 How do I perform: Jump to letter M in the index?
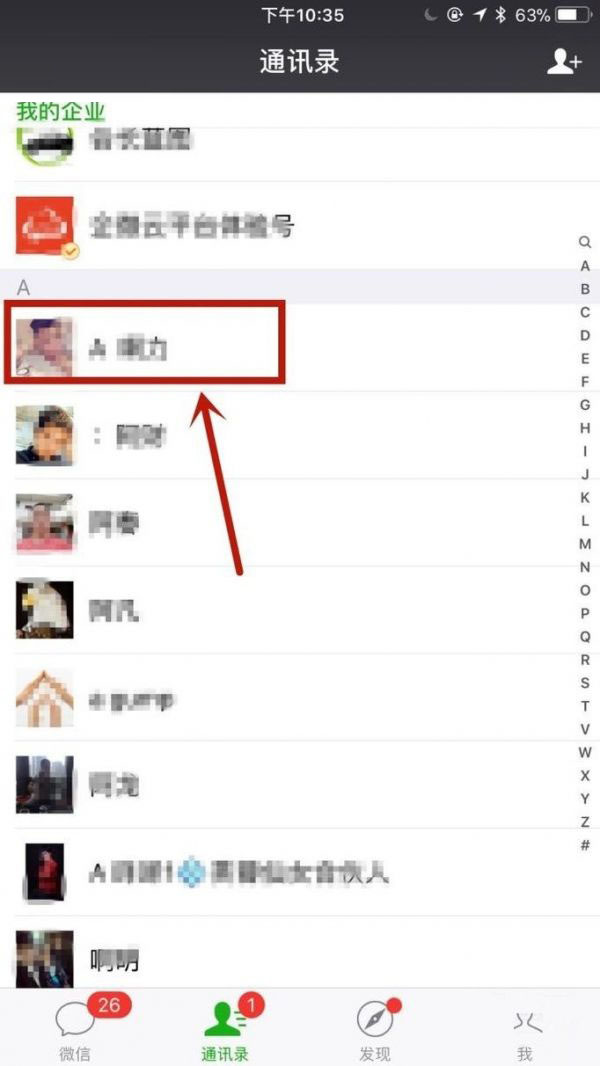(585, 544)
